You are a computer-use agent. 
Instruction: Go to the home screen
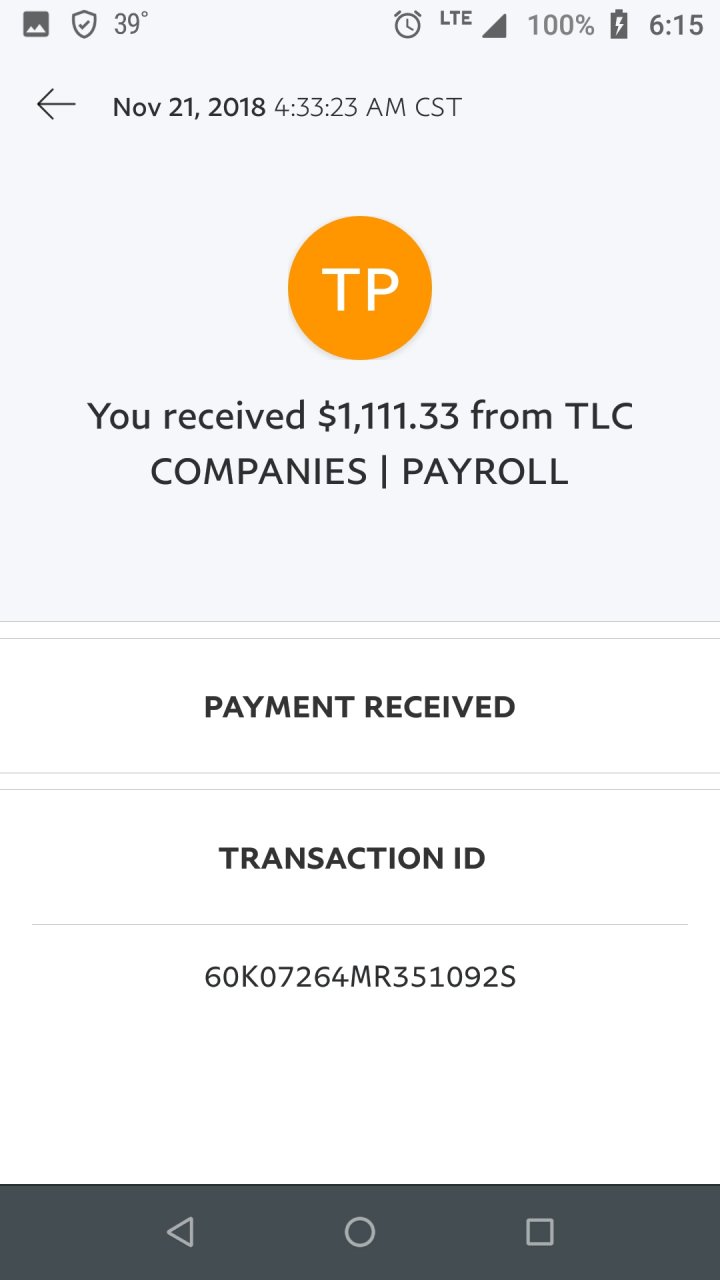point(360,1232)
